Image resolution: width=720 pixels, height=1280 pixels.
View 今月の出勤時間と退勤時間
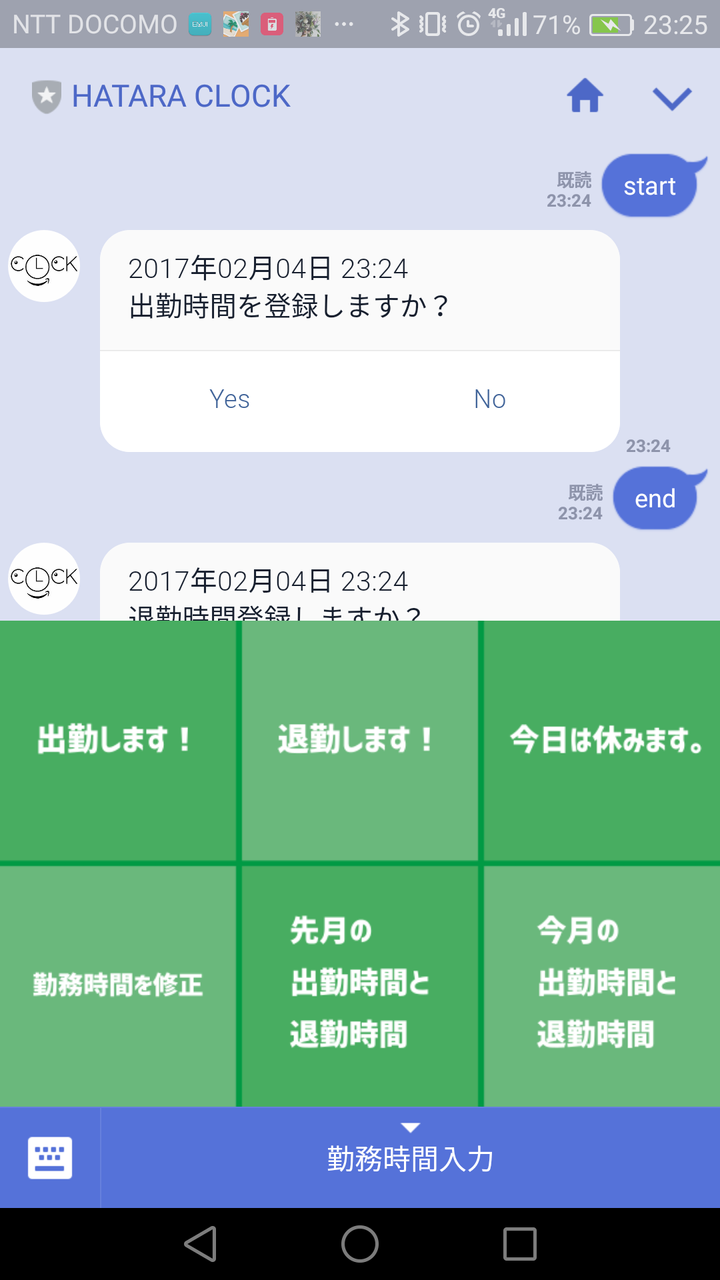click(x=603, y=985)
